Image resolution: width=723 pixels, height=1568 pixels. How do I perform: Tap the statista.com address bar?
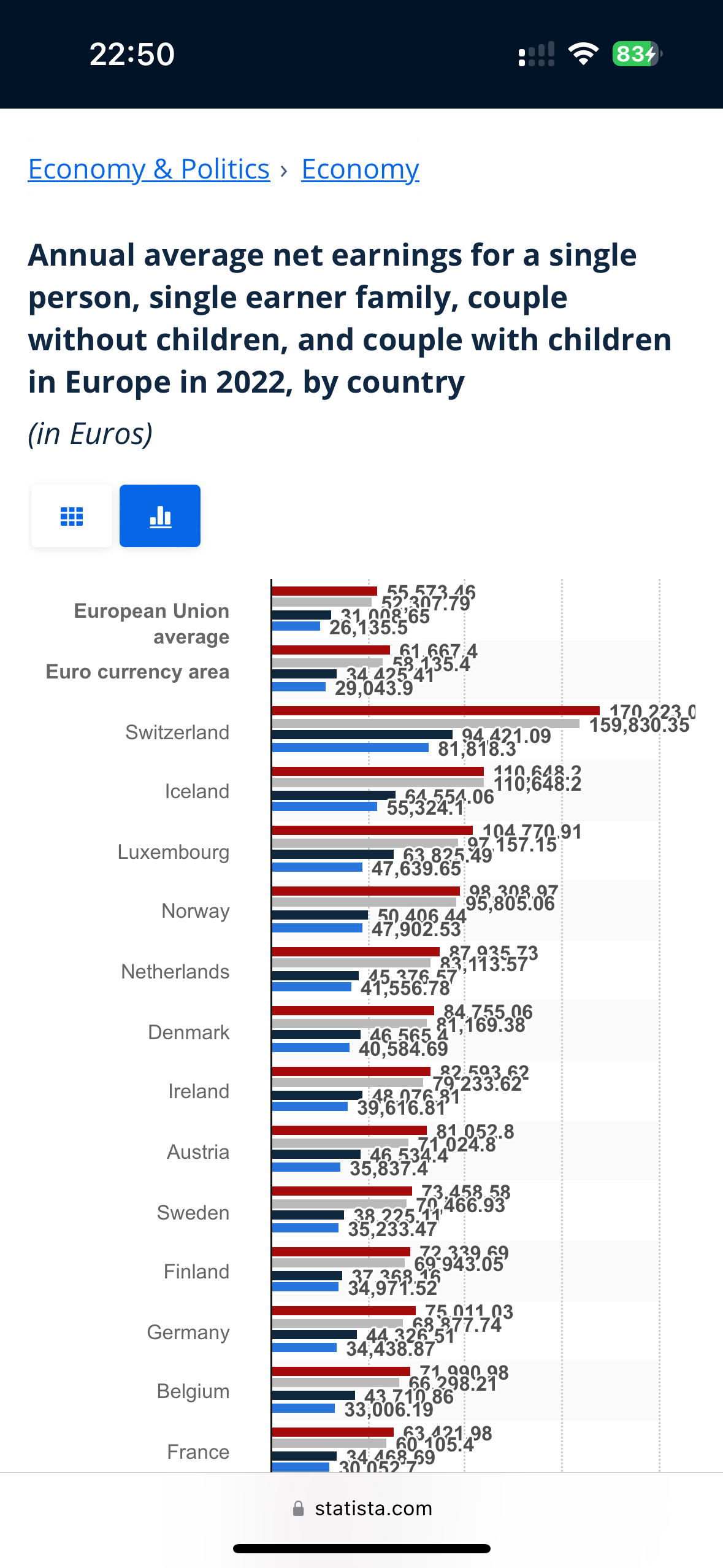click(362, 1508)
